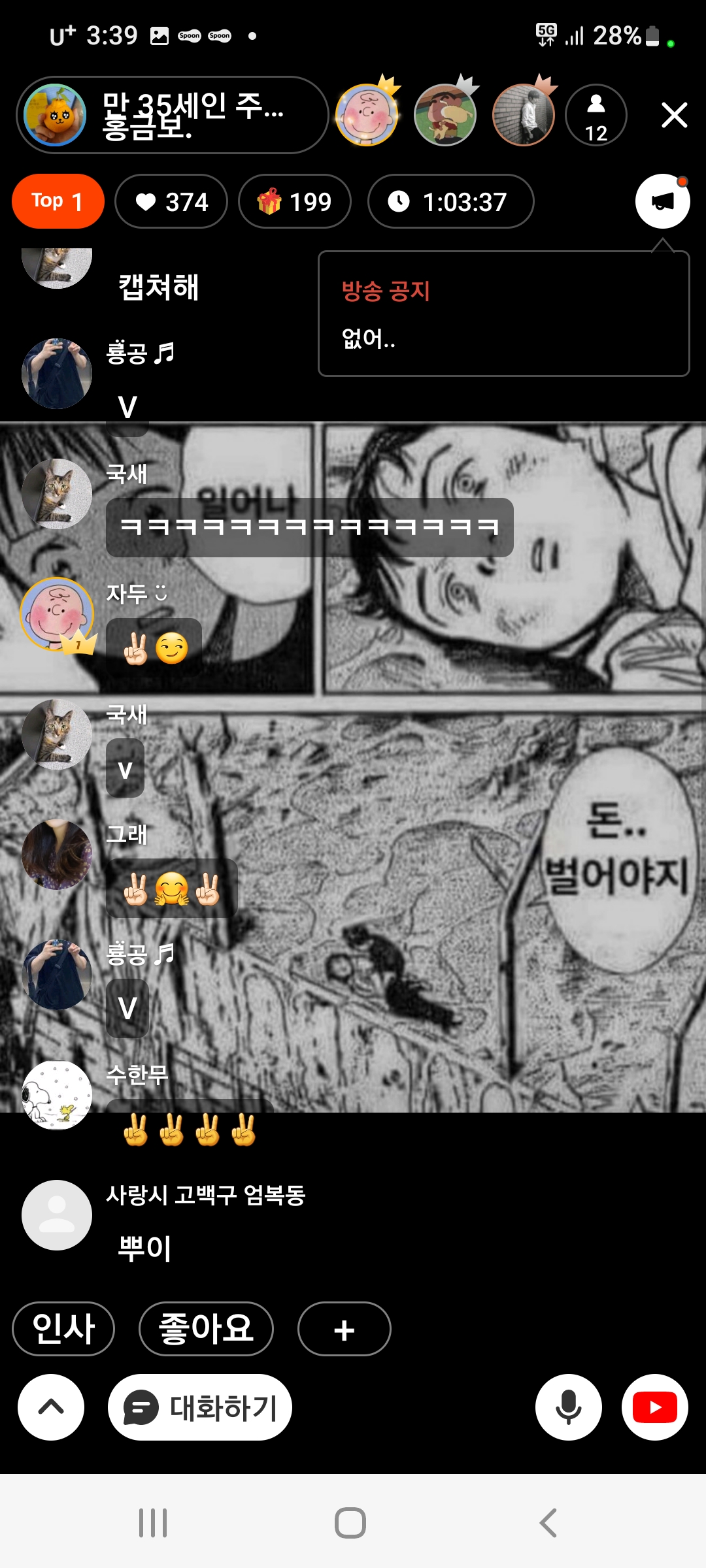Send the 인사 quick message
The width and height of the screenshot is (706, 1568).
tap(63, 1329)
